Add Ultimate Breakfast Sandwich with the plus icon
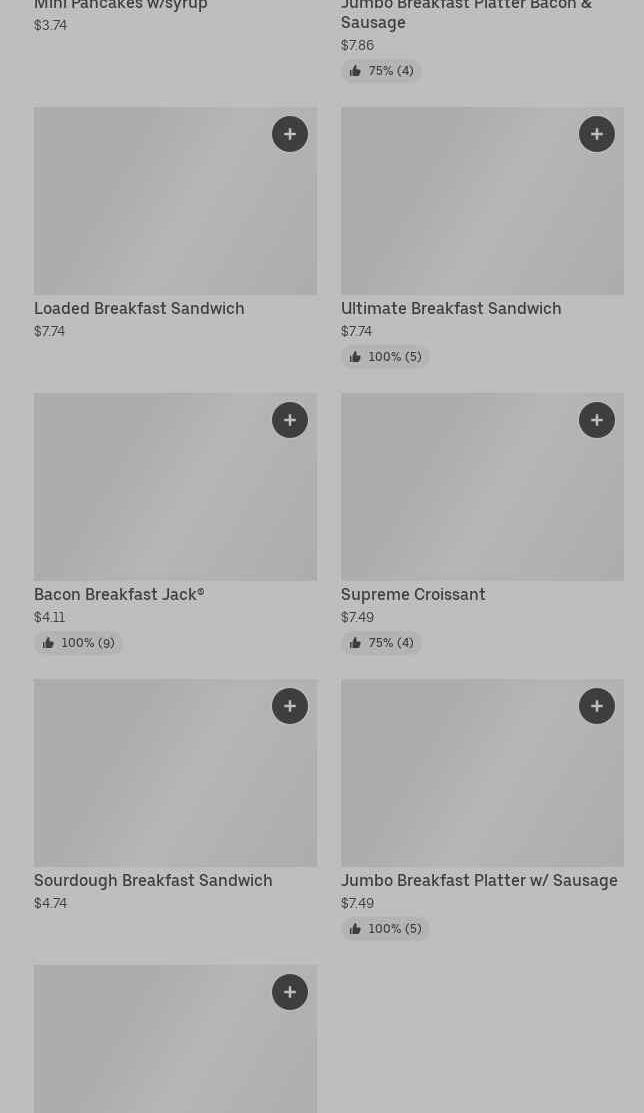644x1113 pixels. coord(596,134)
